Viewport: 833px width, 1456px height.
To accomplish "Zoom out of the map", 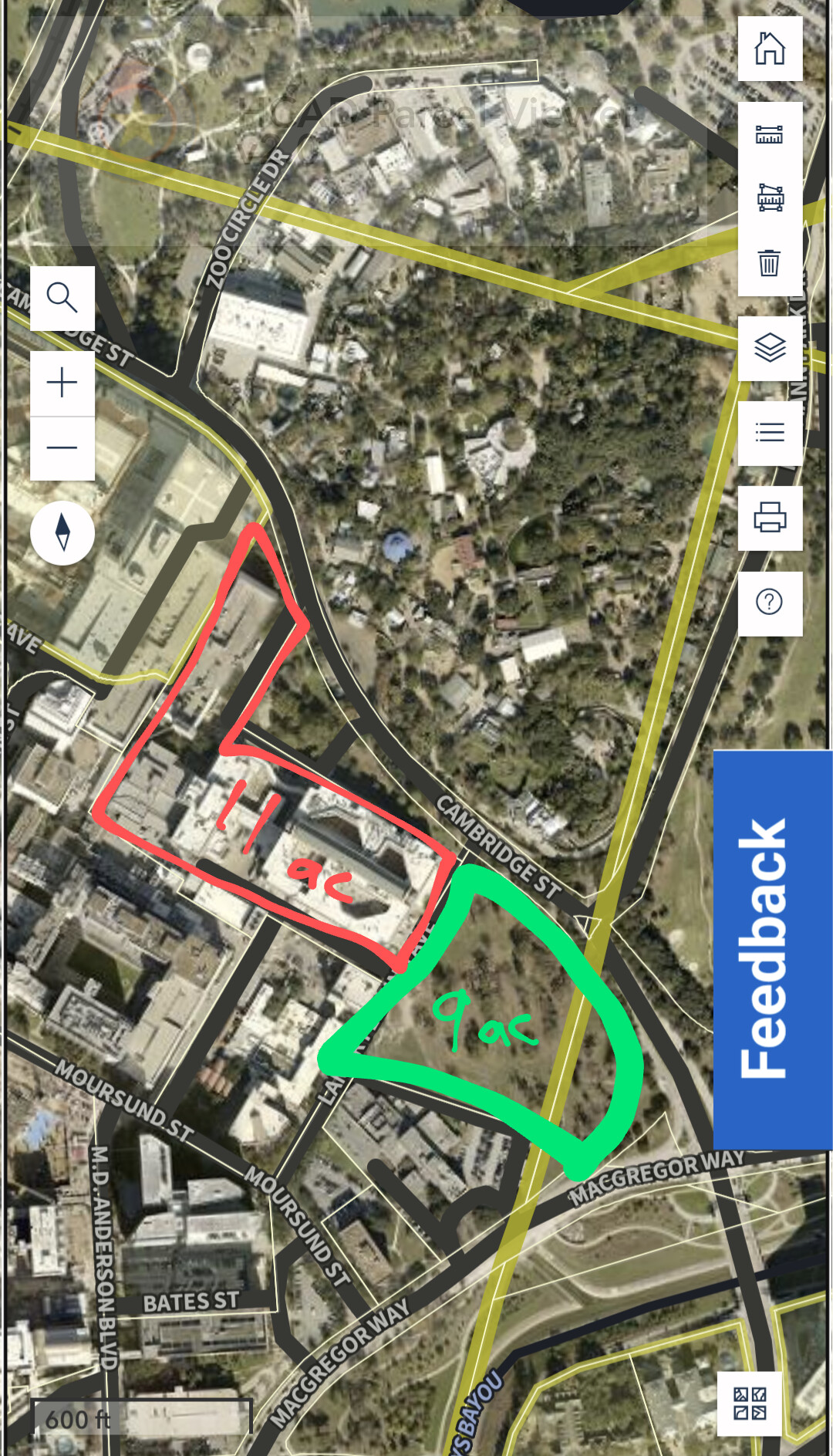I will [62, 448].
